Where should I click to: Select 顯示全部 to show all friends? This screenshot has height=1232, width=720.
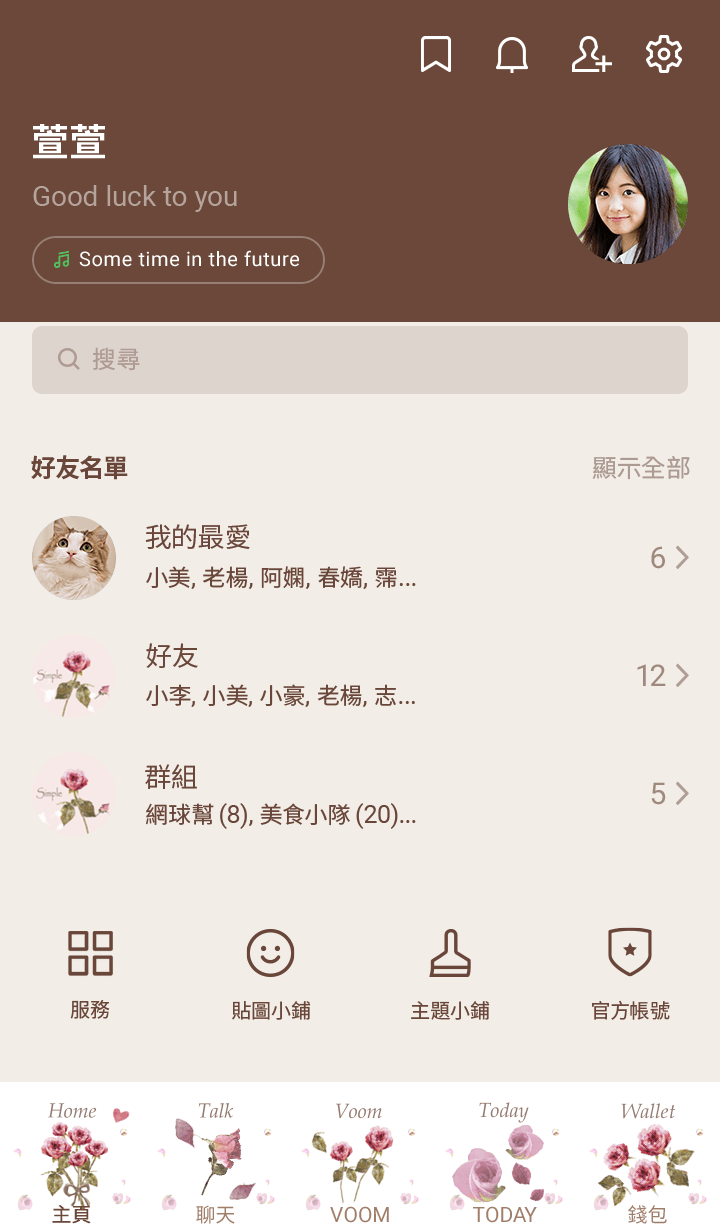641,468
